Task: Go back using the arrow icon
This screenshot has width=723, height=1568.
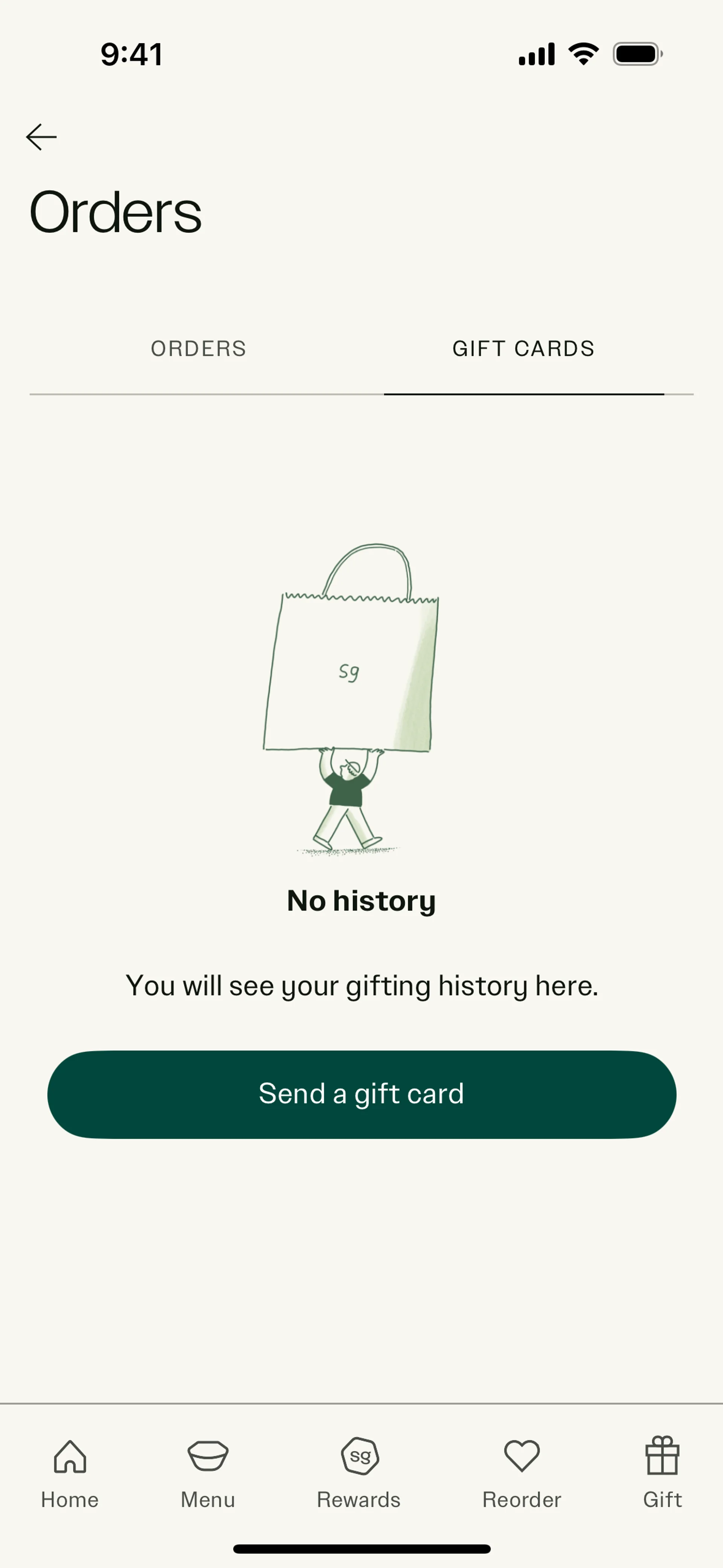Action: click(41, 137)
